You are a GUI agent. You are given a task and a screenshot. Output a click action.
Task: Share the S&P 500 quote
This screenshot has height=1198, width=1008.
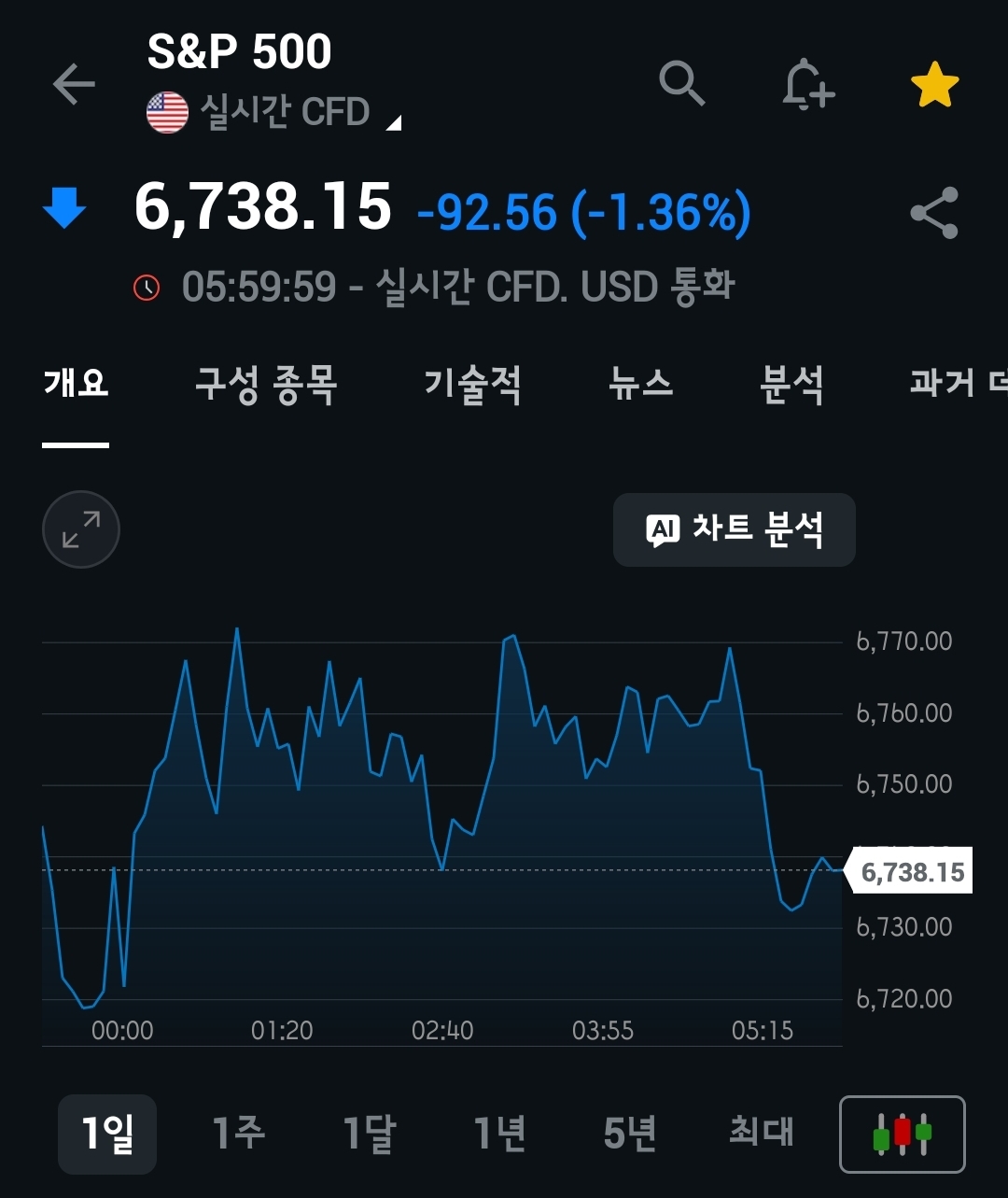click(x=934, y=213)
